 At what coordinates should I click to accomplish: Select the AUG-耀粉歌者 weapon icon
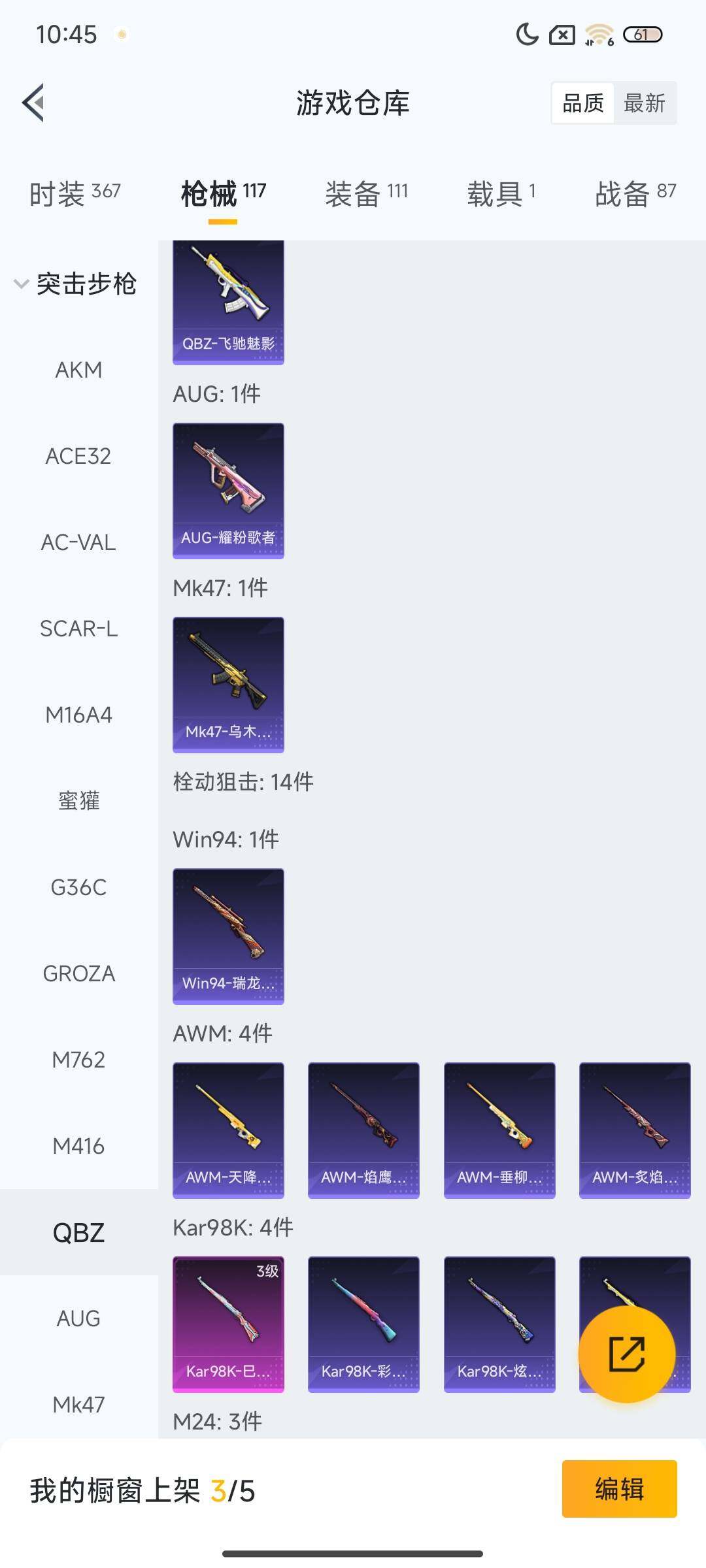[228, 491]
